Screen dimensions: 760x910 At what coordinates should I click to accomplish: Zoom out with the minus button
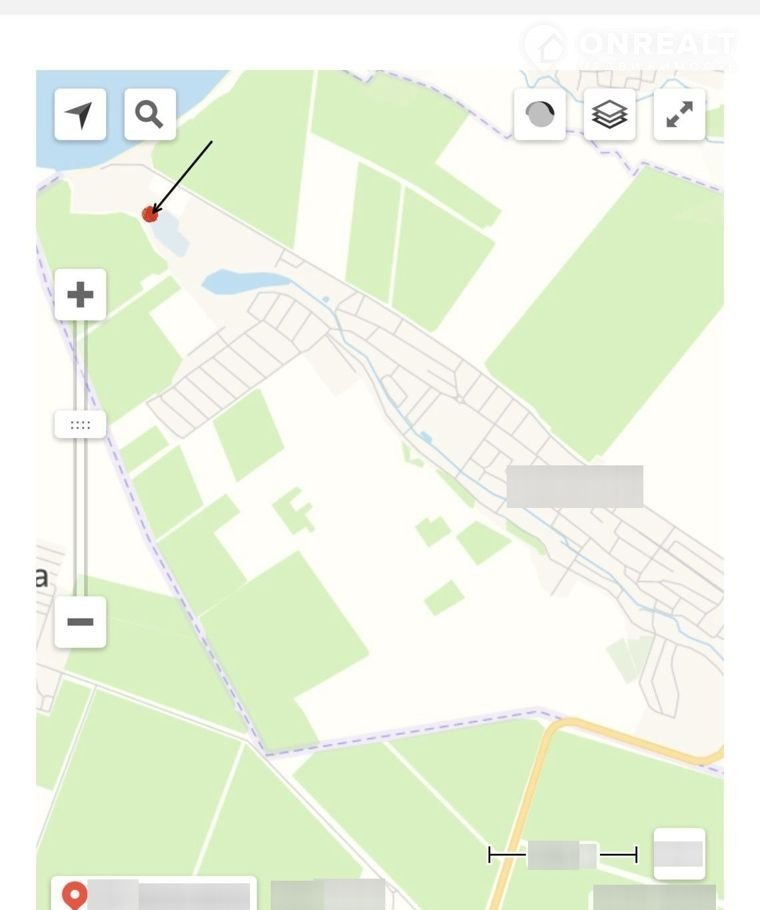(x=80, y=622)
